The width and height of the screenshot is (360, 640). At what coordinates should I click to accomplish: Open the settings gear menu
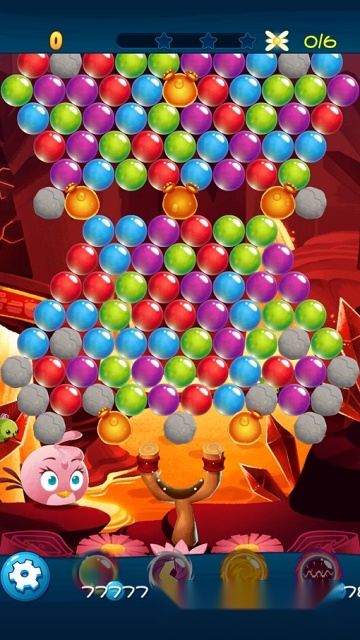pyautogui.click(x=25, y=576)
